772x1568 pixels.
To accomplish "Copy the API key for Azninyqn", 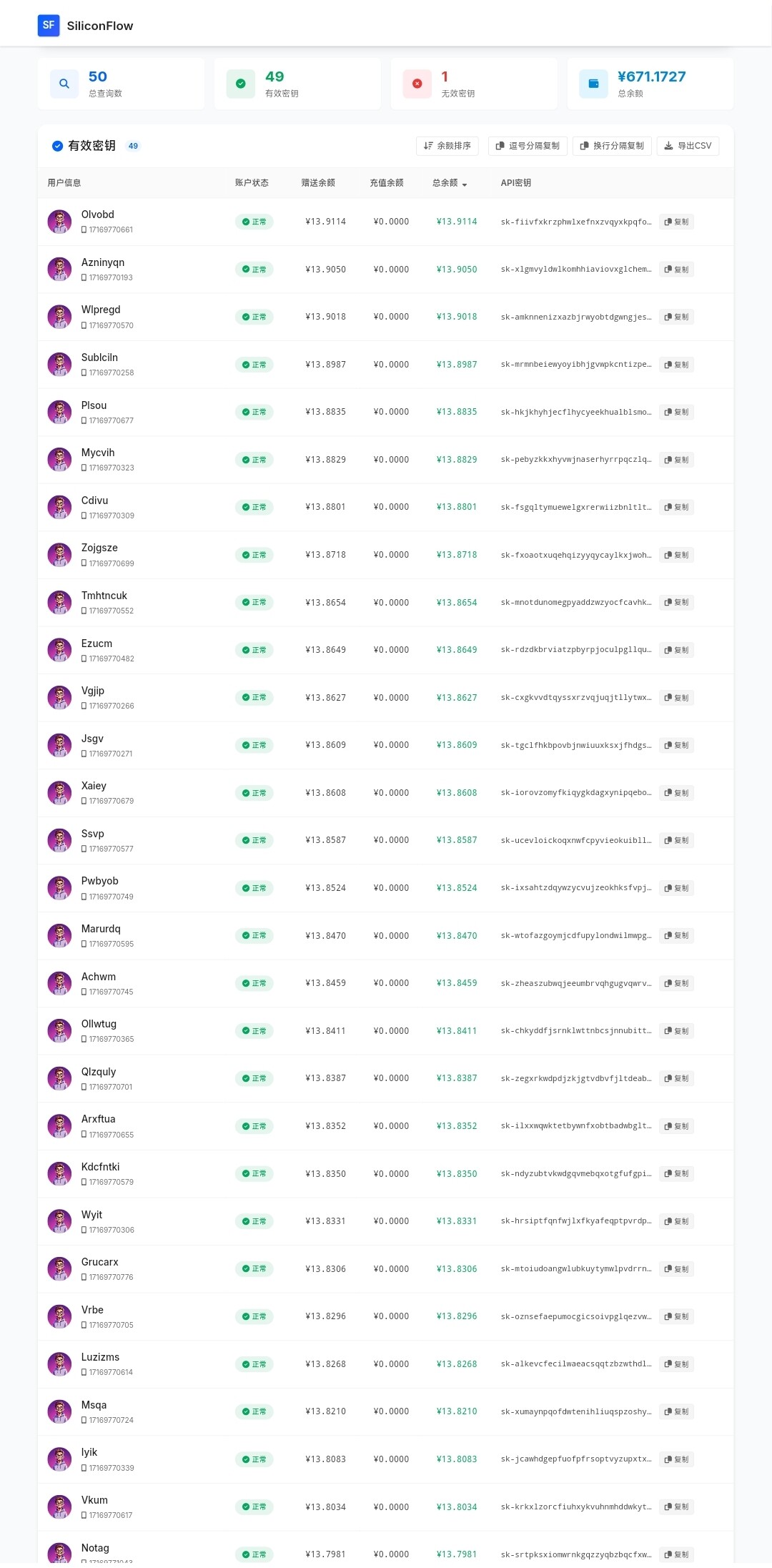I will pos(676,270).
